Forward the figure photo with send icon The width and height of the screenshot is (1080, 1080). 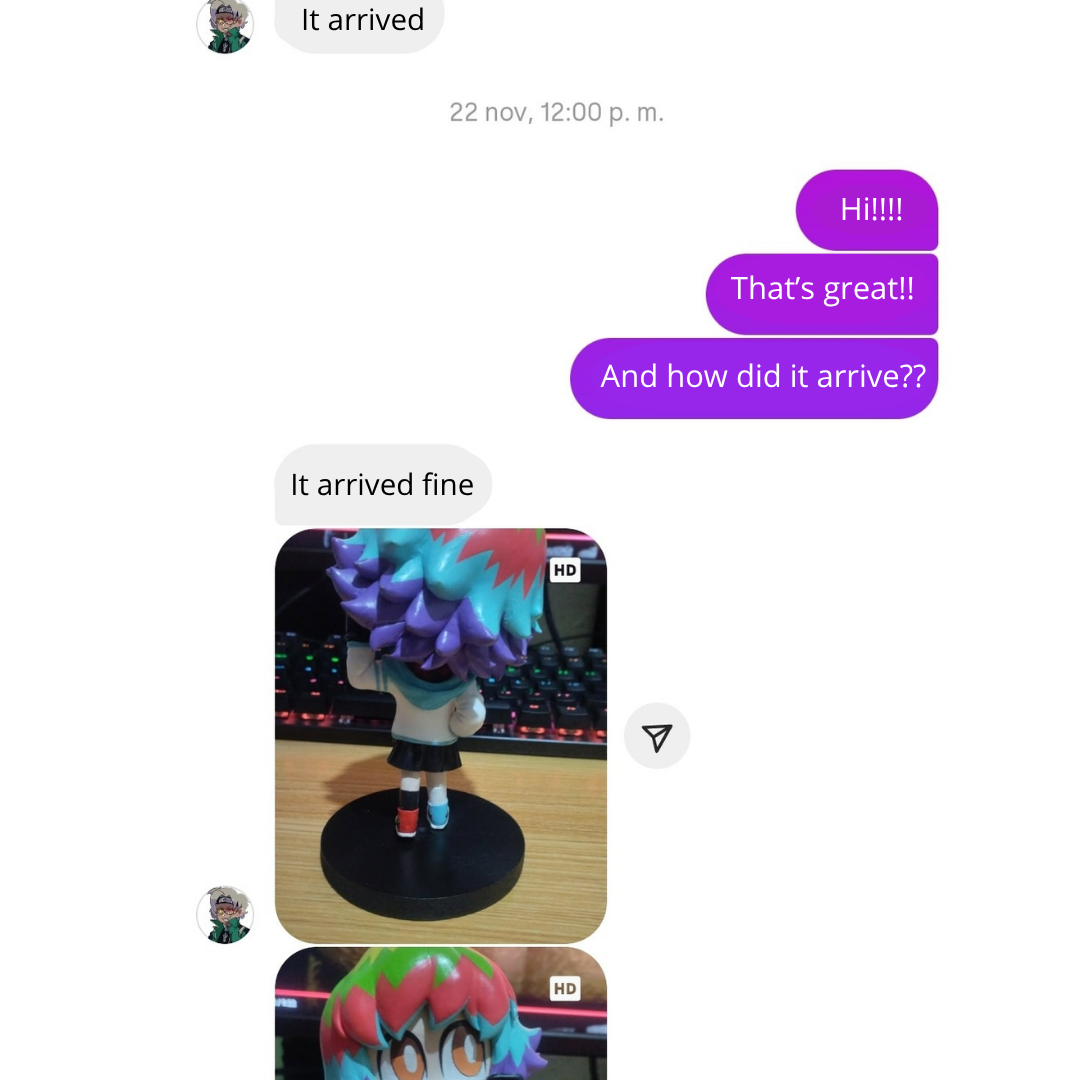[x=657, y=737]
